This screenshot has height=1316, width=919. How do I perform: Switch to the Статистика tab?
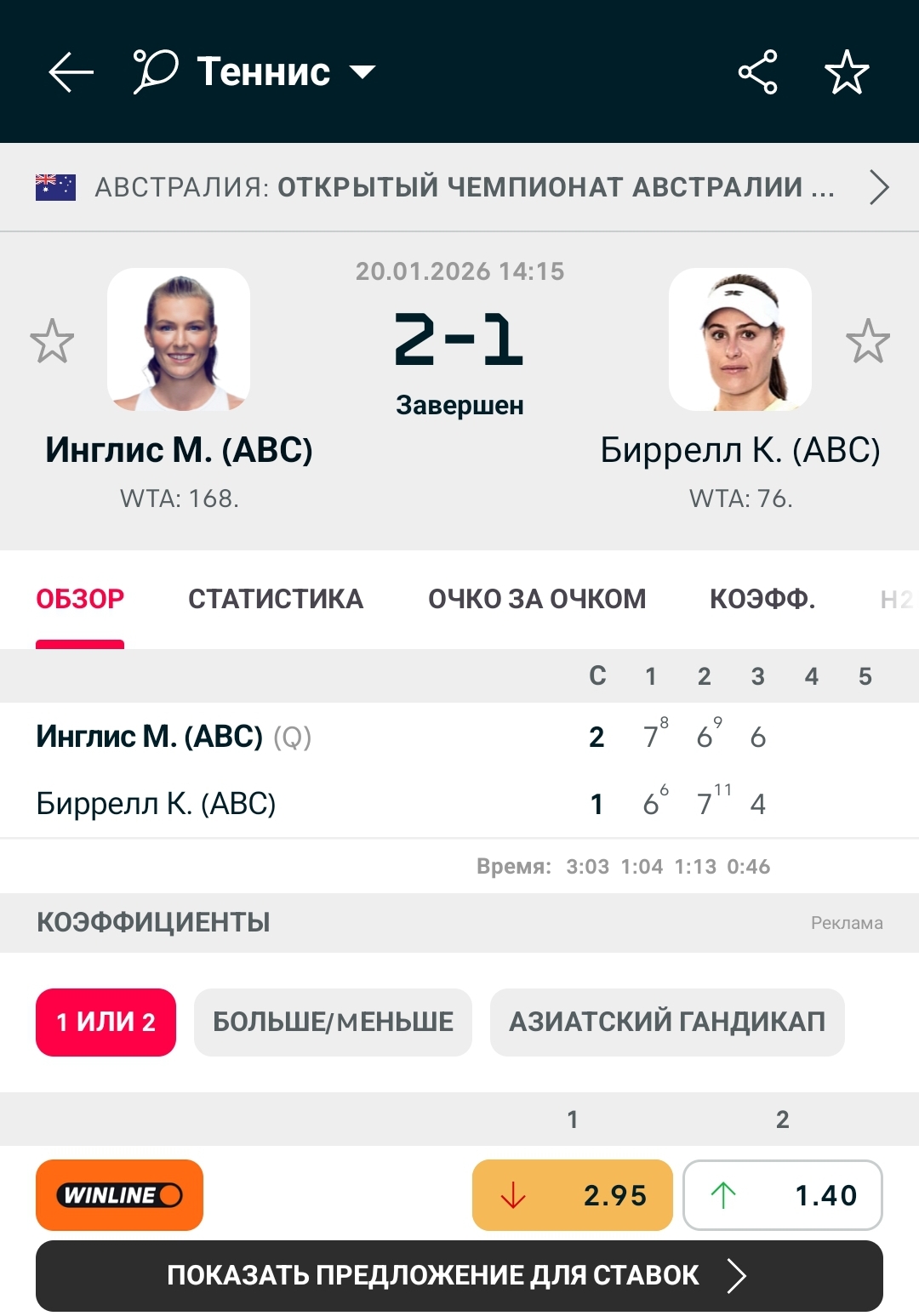point(276,599)
